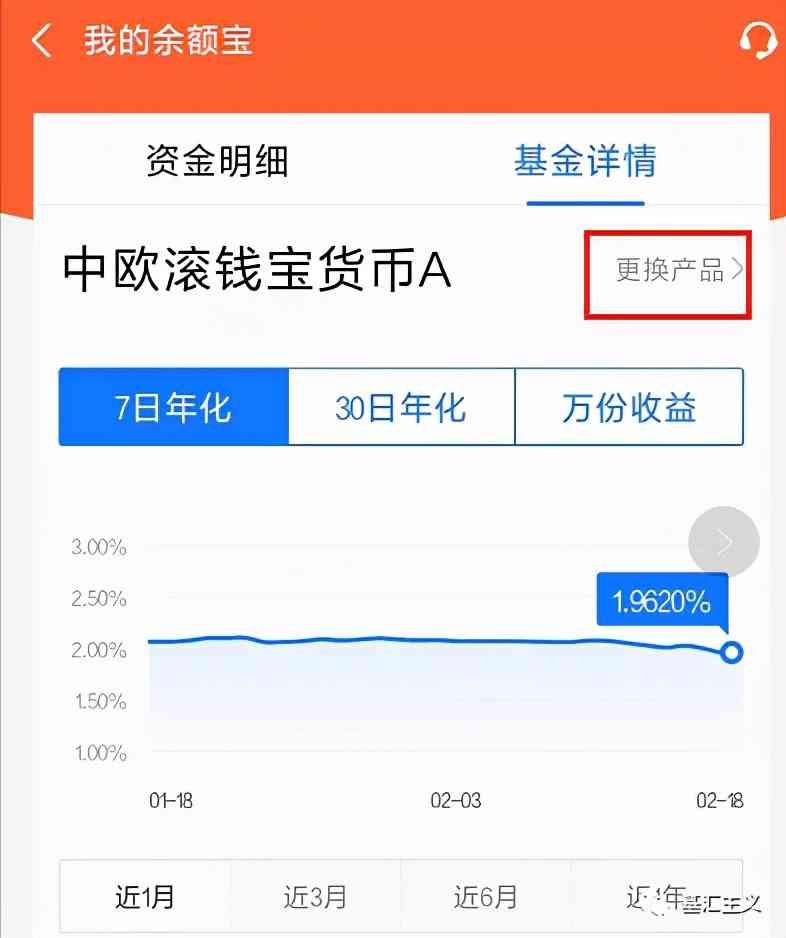Show data for 近6月

pos(486,896)
